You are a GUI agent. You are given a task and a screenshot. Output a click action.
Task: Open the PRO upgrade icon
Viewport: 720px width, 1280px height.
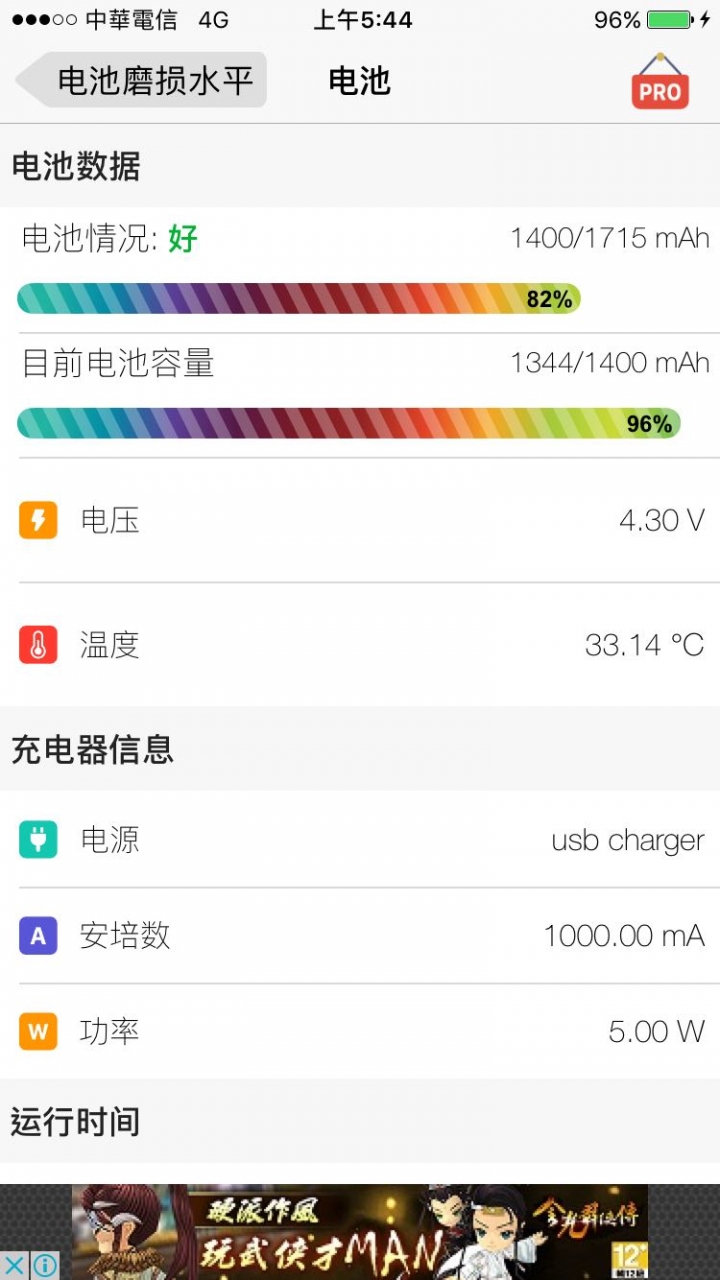(x=659, y=81)
